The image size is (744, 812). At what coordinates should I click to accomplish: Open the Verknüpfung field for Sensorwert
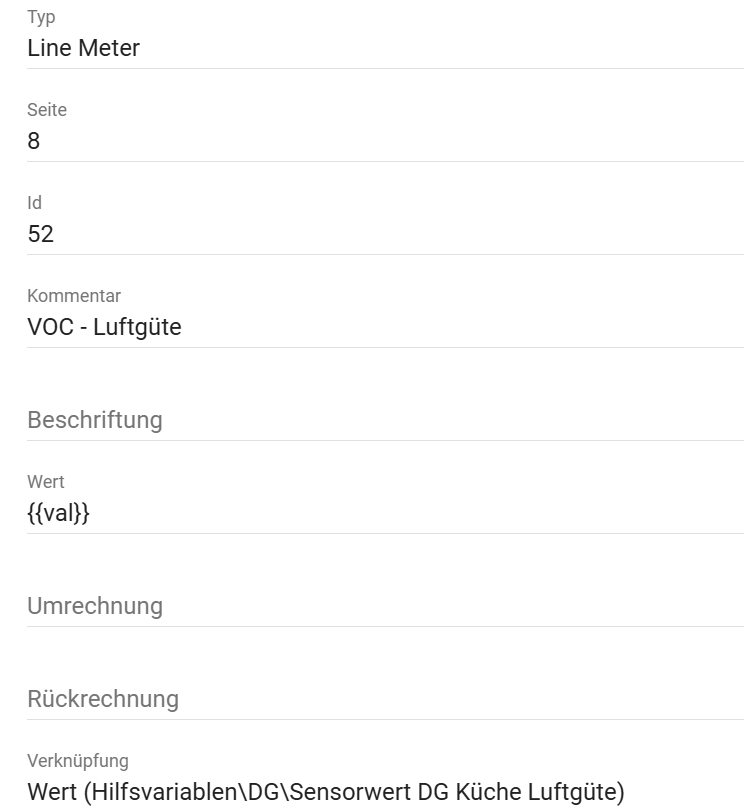click(385, 792)
